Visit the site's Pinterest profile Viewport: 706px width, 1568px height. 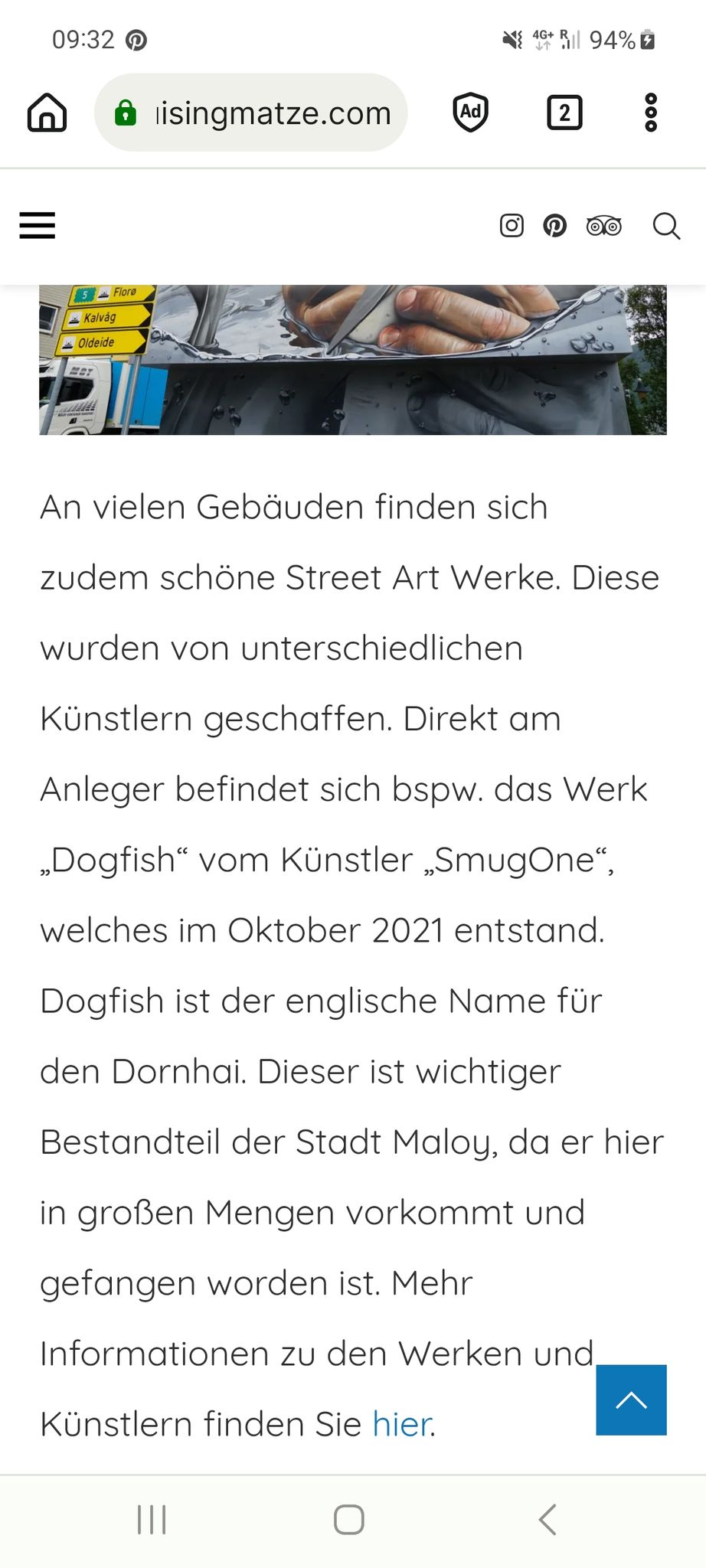click(x=555, y=226)
